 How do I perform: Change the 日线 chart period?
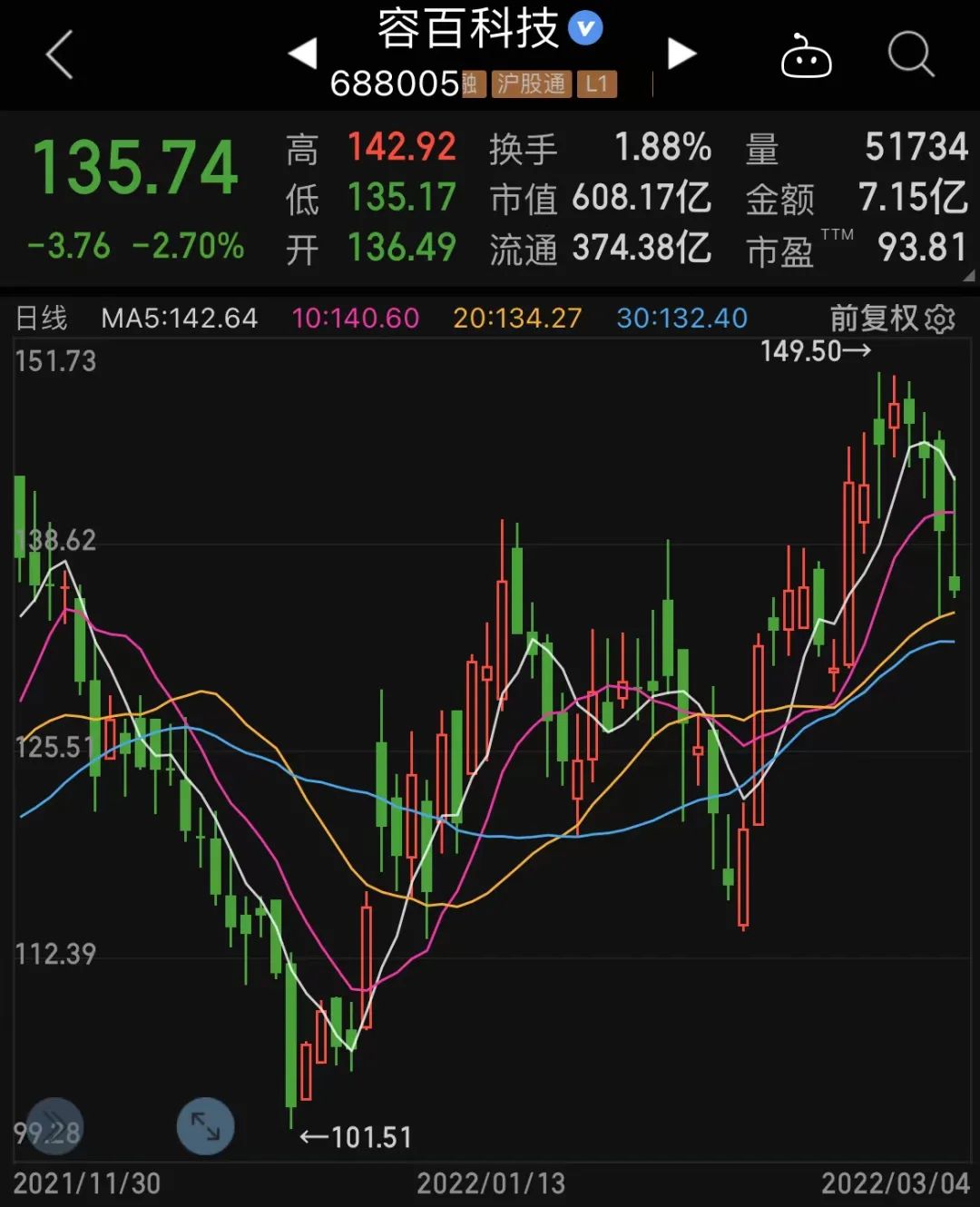click(x=42, y=319)
